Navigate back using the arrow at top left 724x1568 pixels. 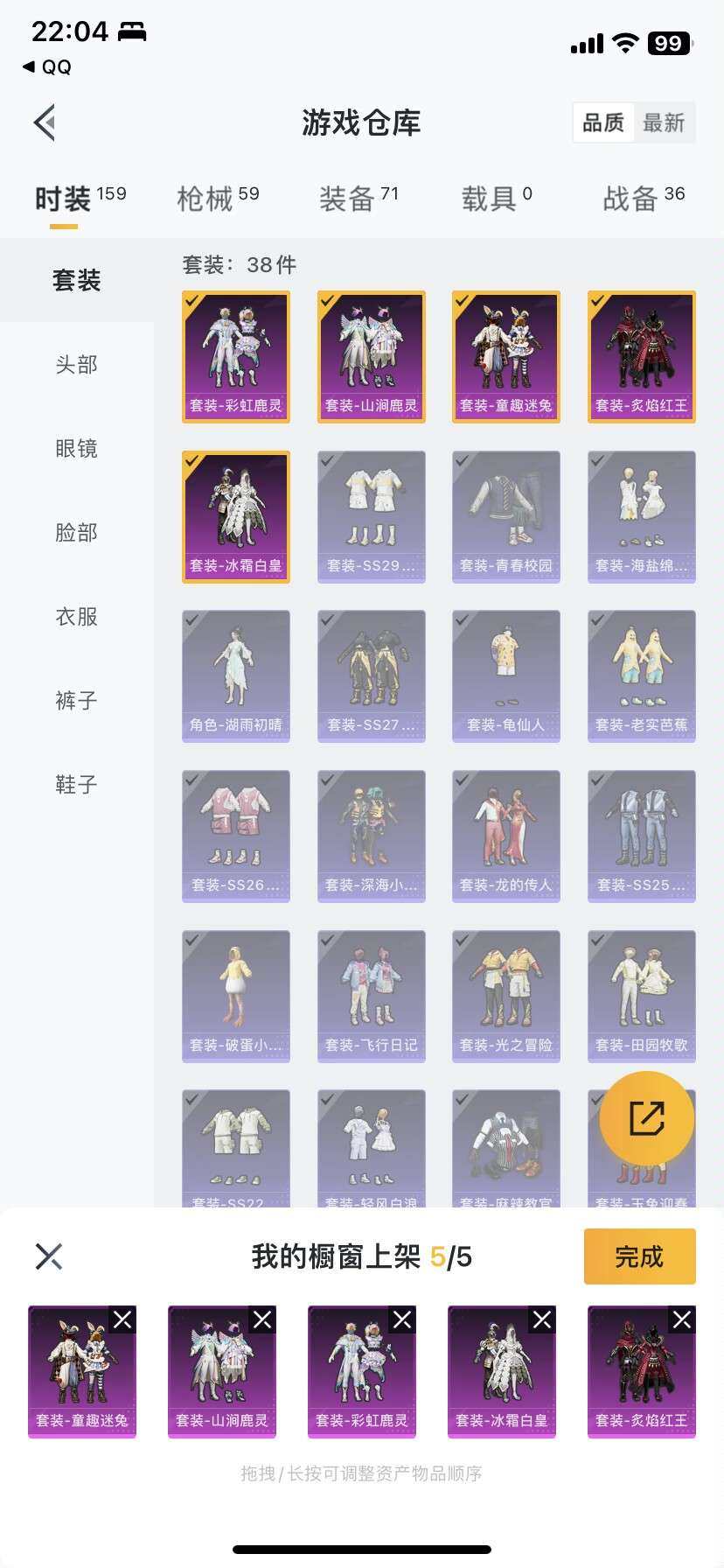44,122
